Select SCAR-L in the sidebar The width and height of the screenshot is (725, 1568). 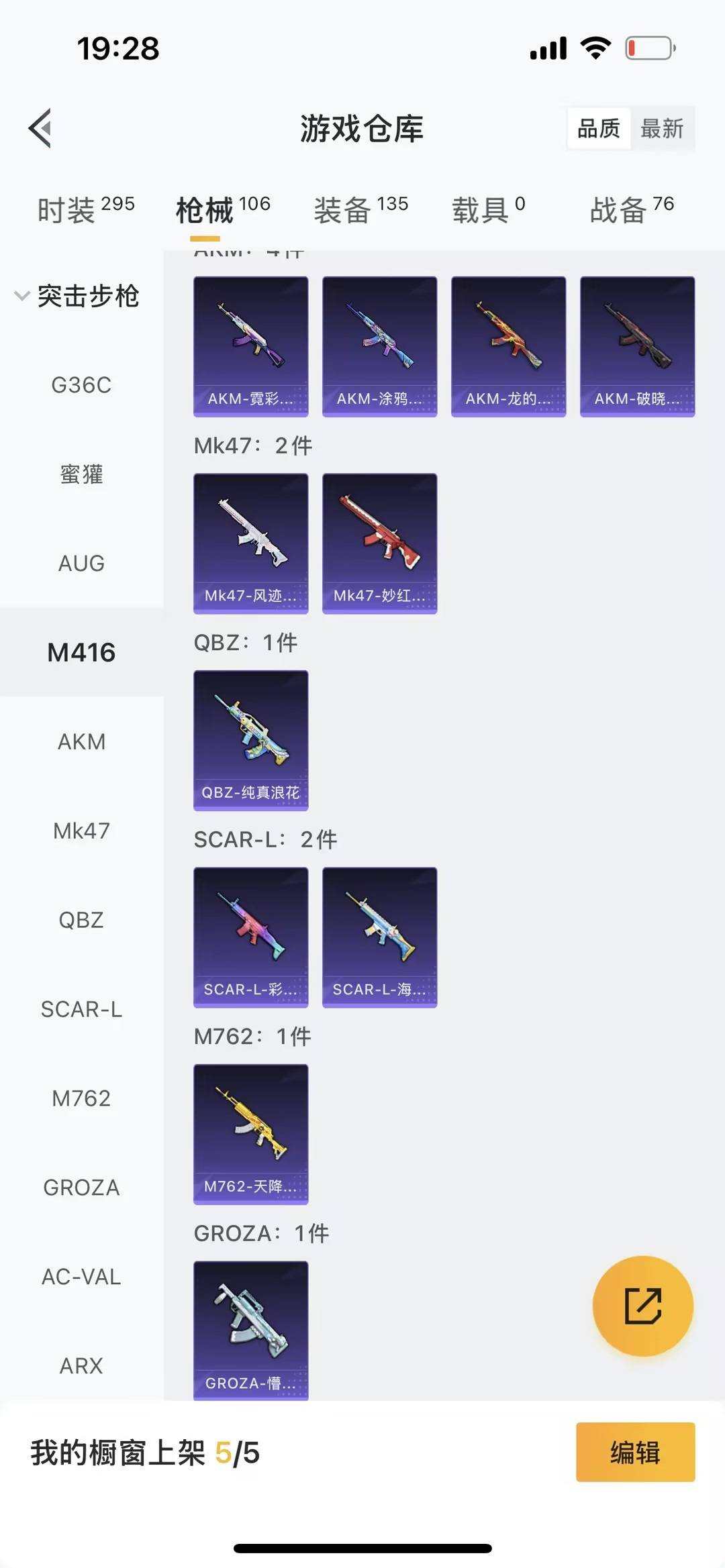(82, 1009)
